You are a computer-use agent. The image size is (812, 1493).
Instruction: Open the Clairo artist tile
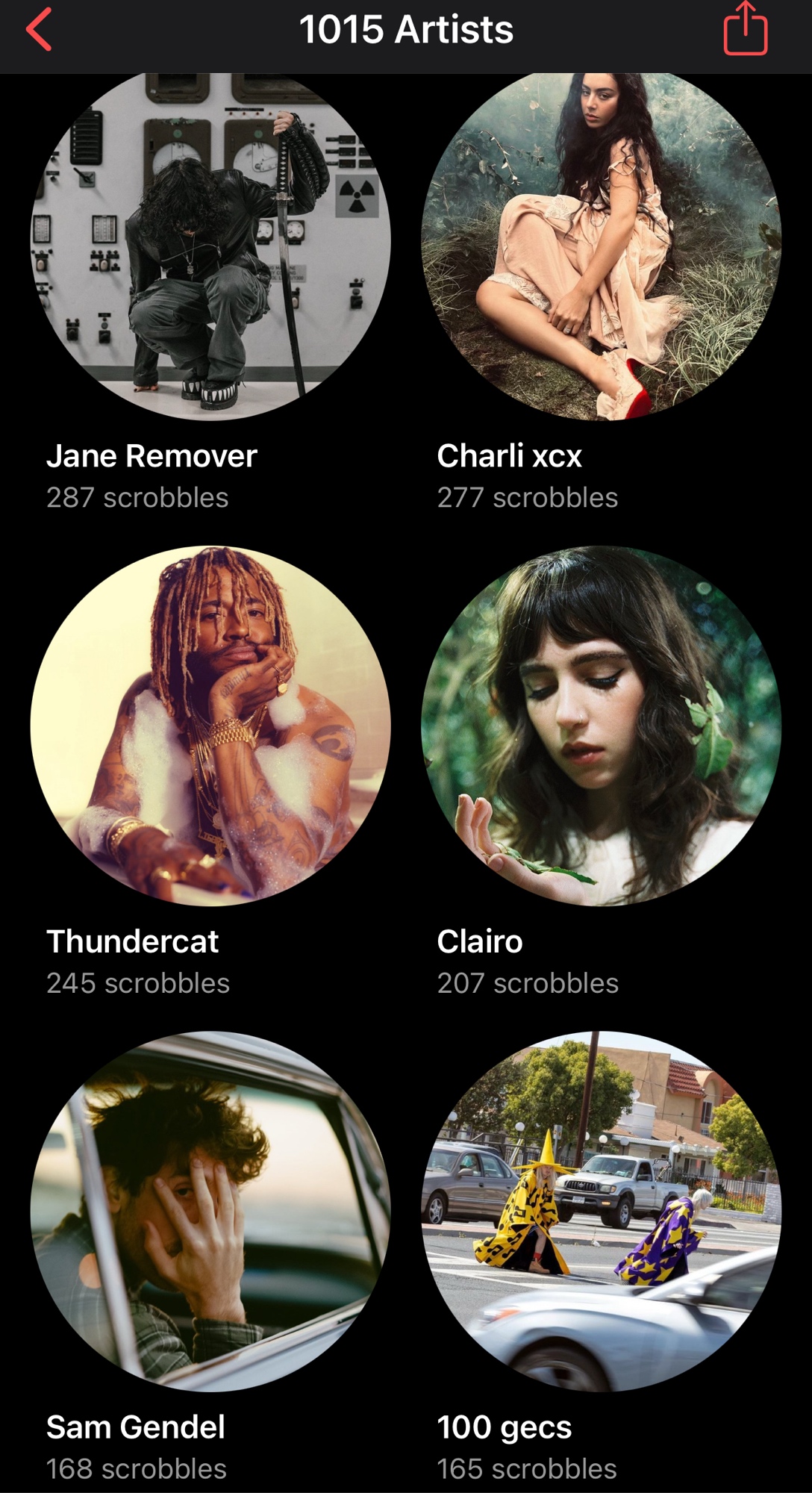click(601, 726)
